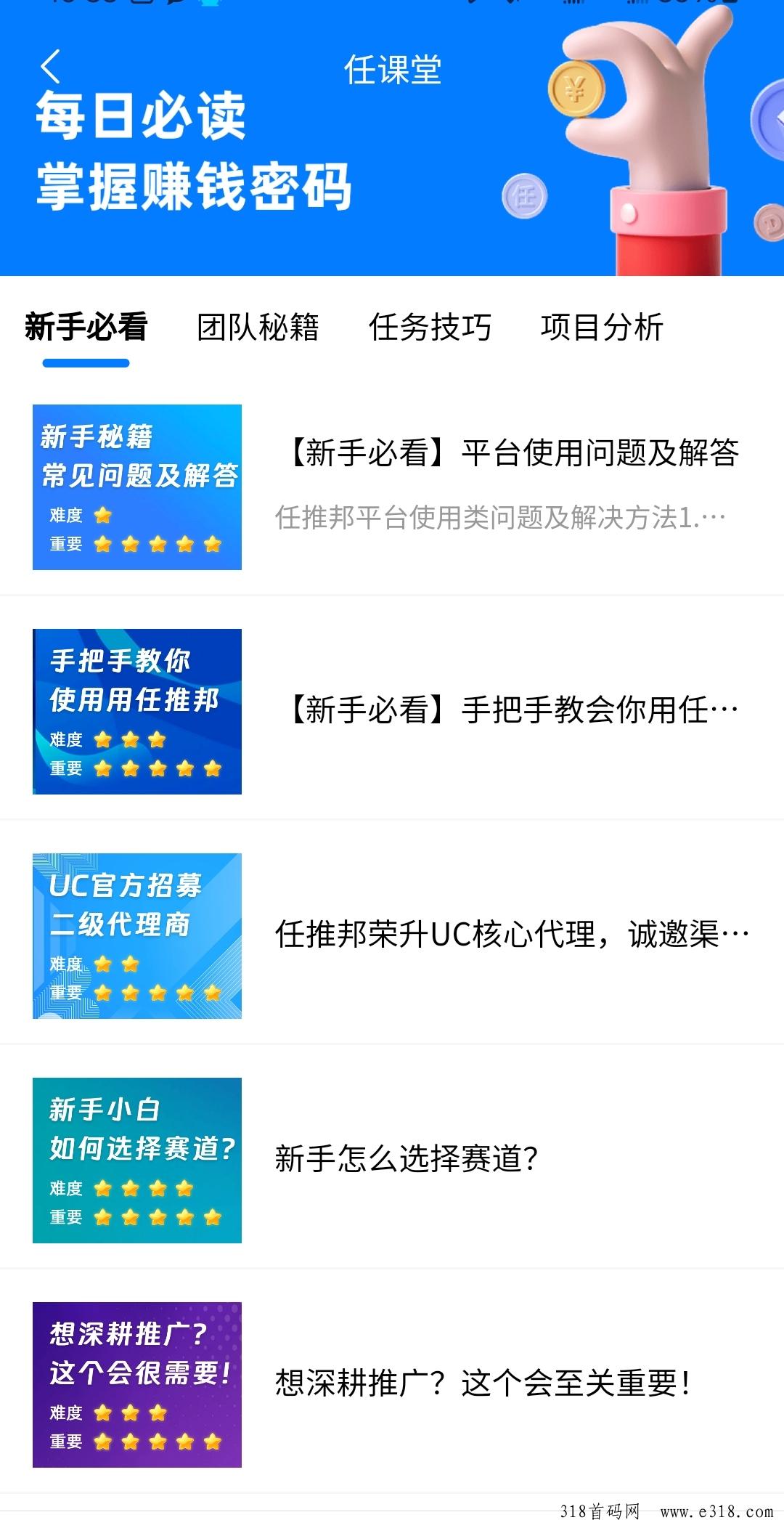Open article 想深耕推广？这个会至关重要

pos(392,1384)
